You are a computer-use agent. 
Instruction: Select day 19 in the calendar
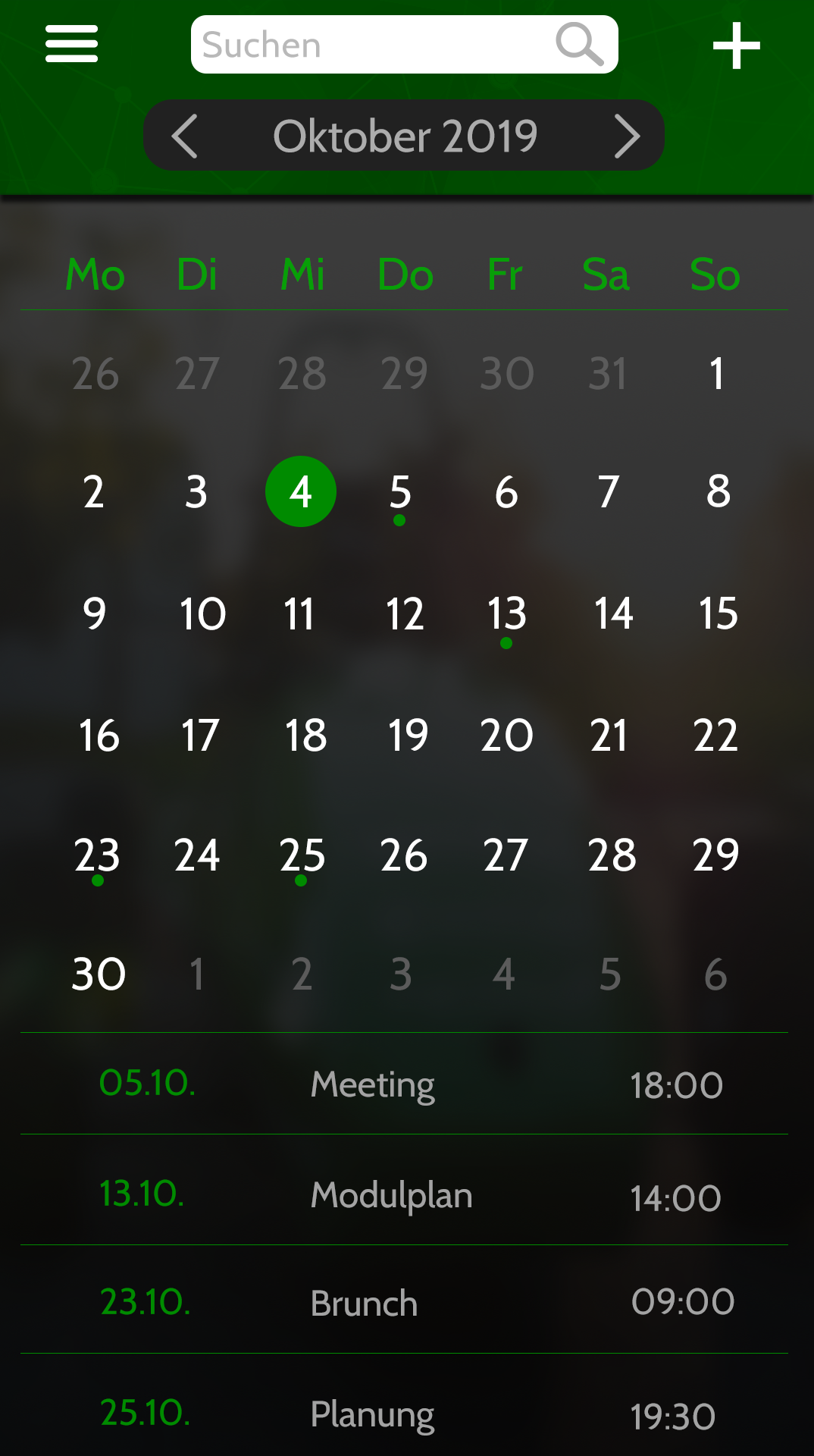(x=408, y=736)
